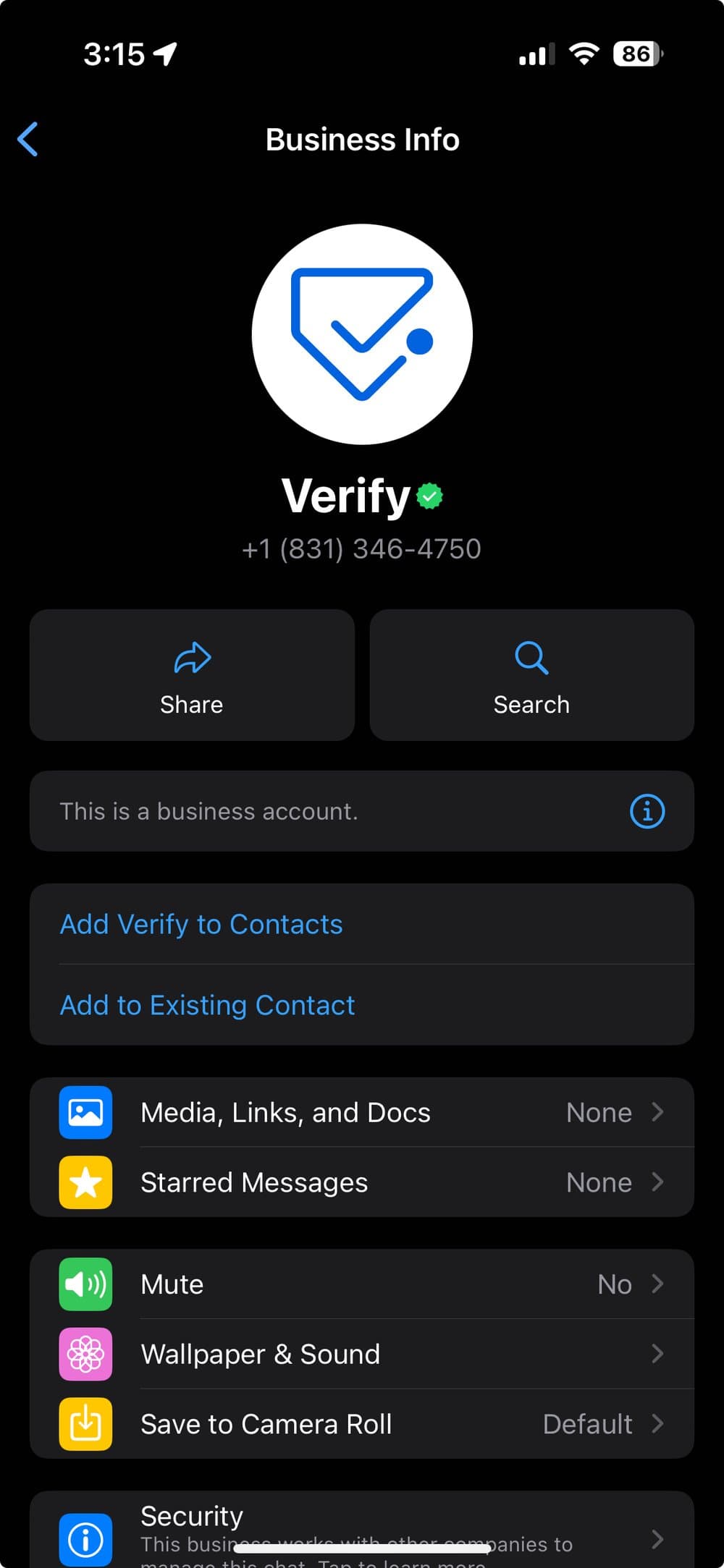724x1568 pixels.
Task: Tap the Wallpaper & Sound flower icon
Action: [x=85, y=1354]
